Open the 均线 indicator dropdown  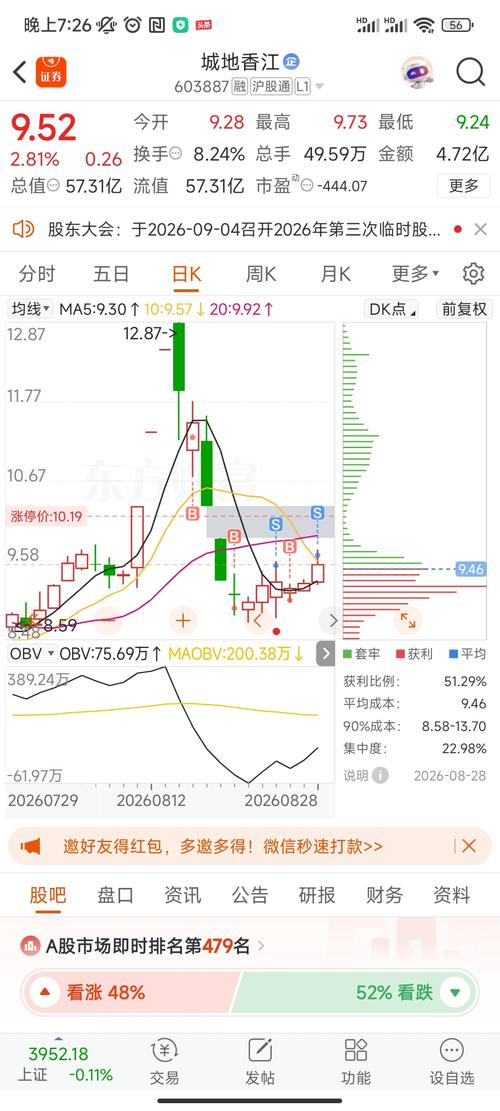[x=30, y=310]
